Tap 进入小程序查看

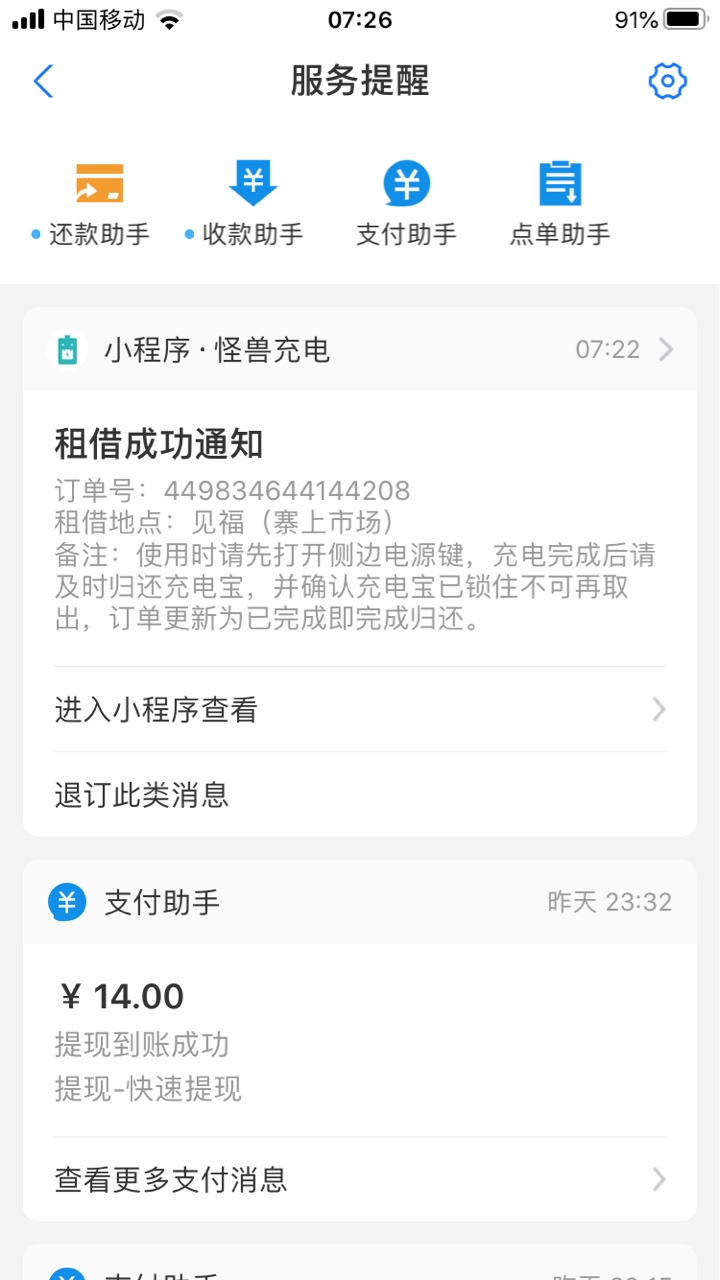(360, 710)
